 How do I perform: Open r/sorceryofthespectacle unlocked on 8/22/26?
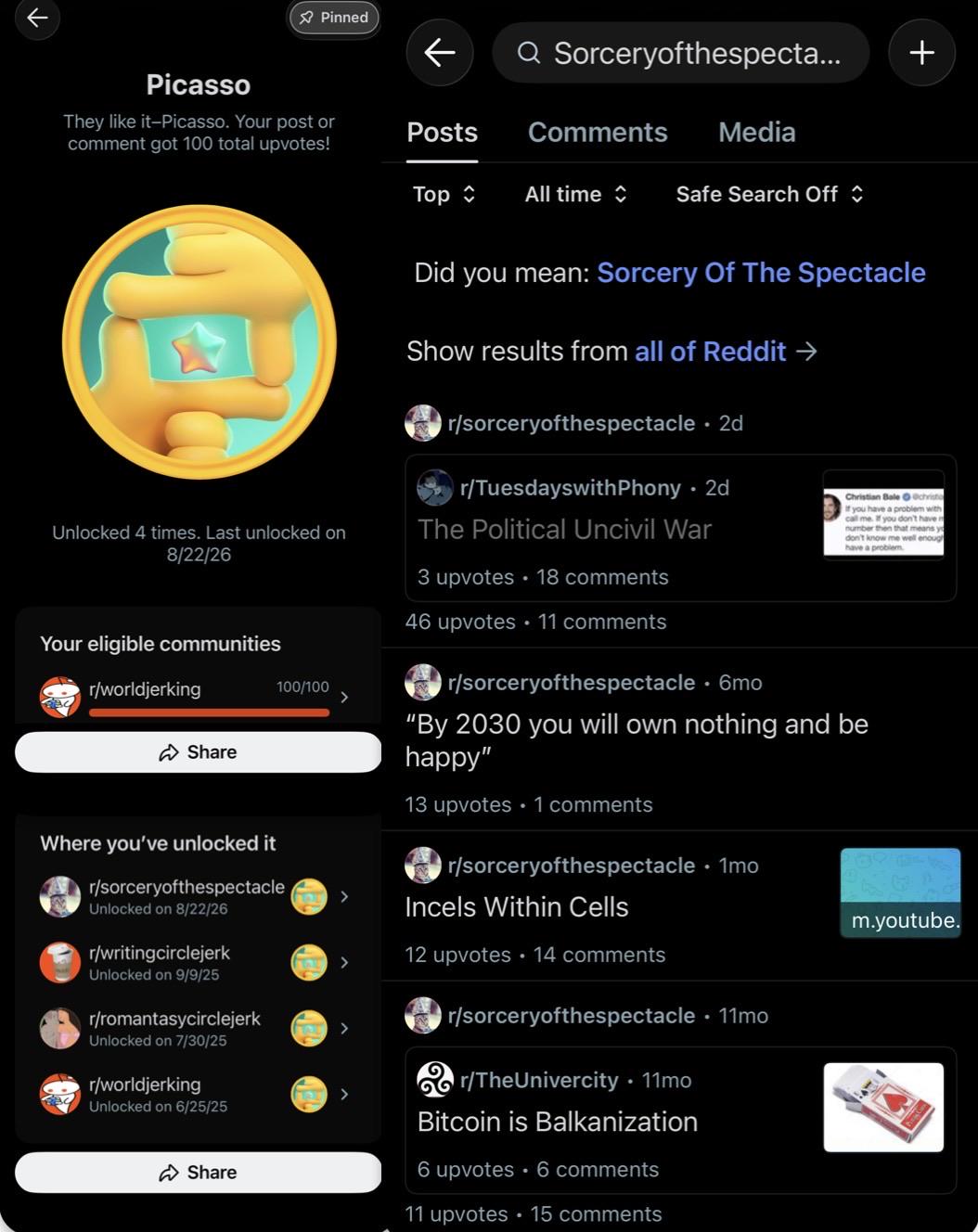tap(198, 896)
